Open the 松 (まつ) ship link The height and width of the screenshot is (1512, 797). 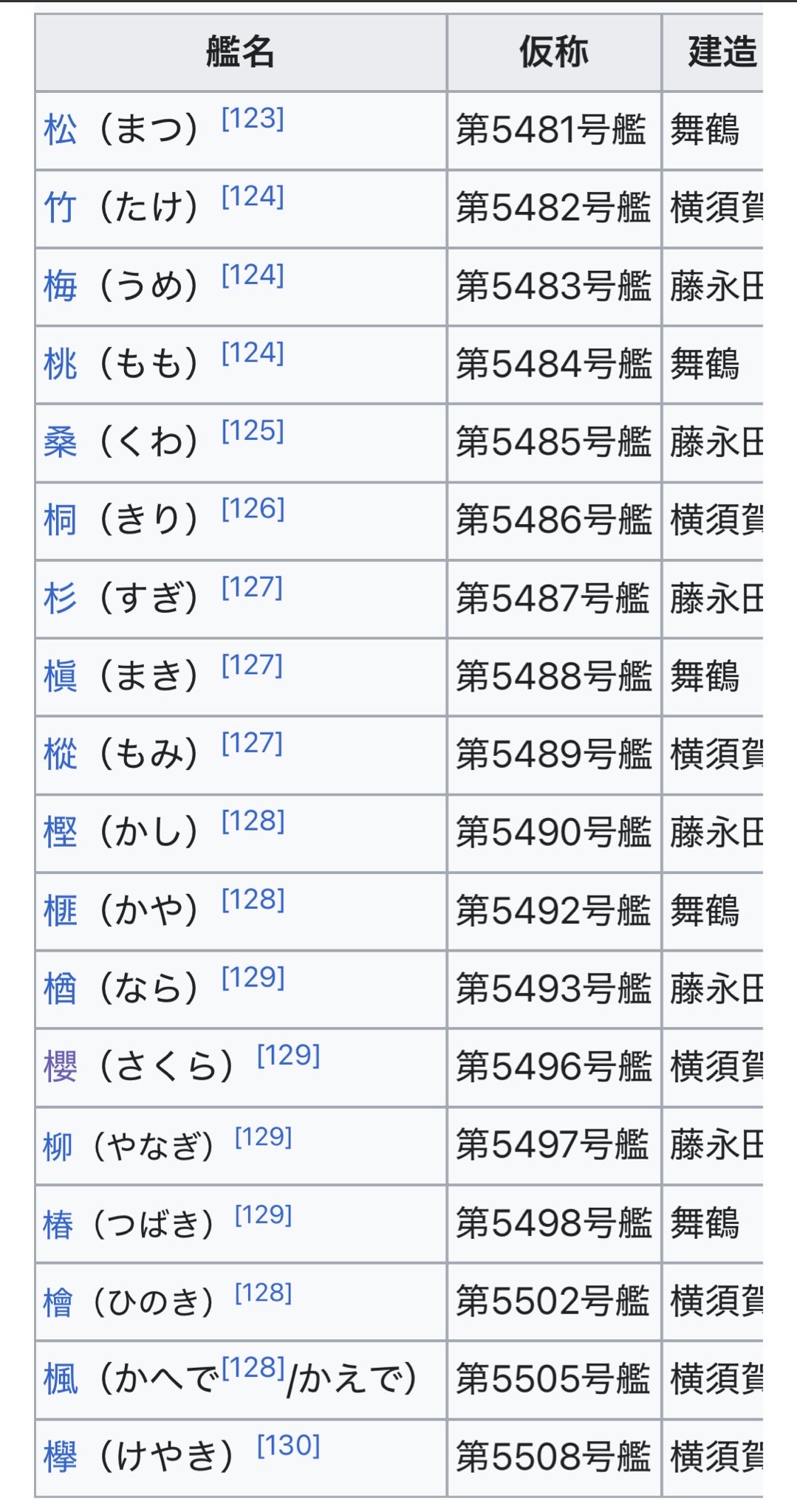[61, 130]
